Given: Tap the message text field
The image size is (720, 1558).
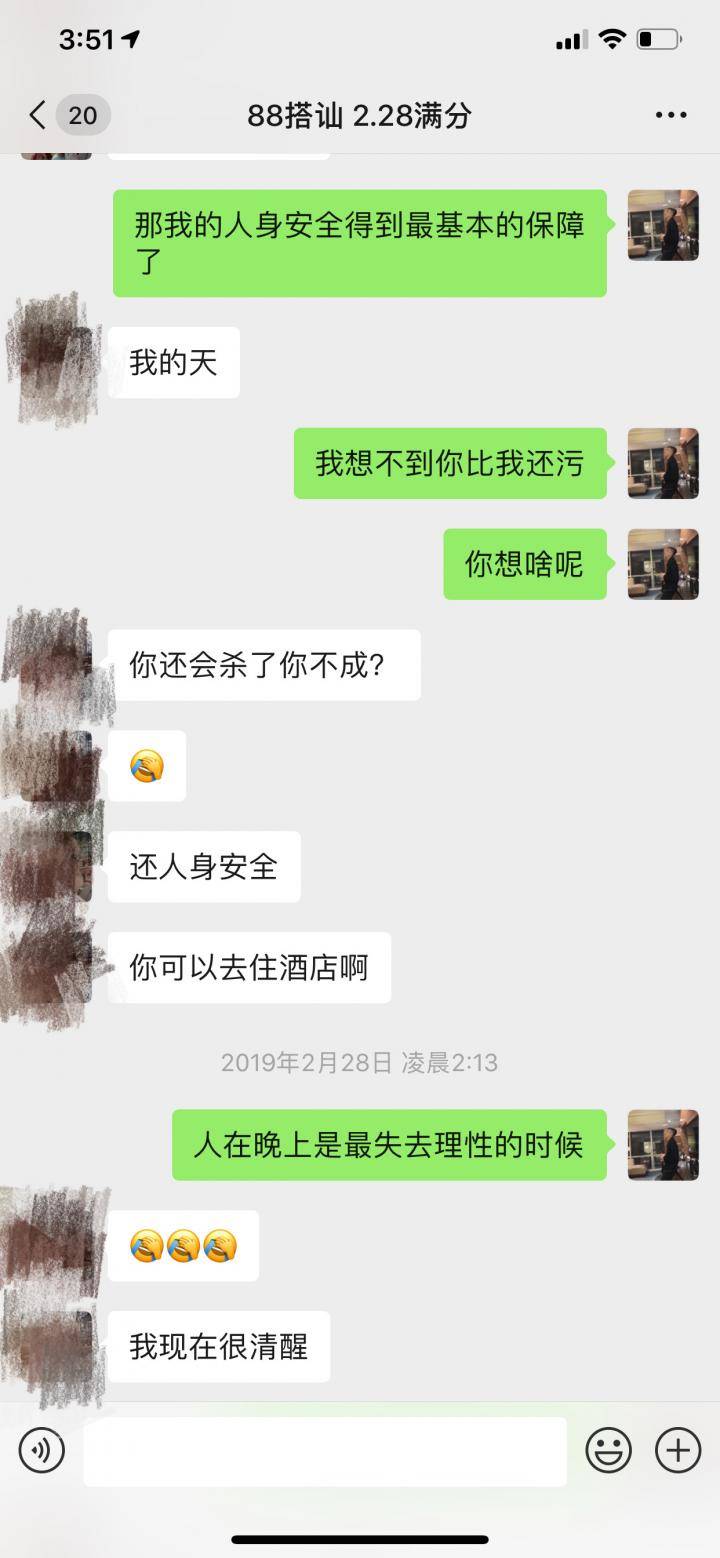Looking at the screenshot, I should pos(325,1451).
